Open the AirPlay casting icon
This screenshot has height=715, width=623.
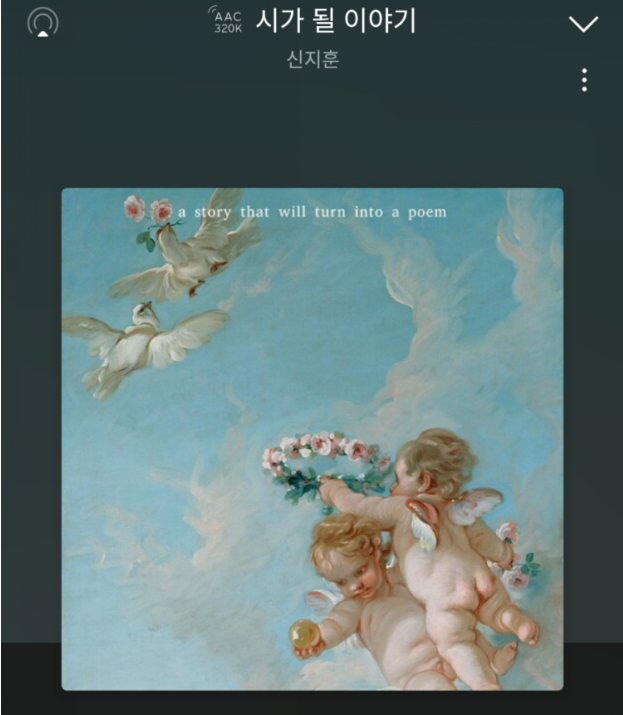point(42,22)
